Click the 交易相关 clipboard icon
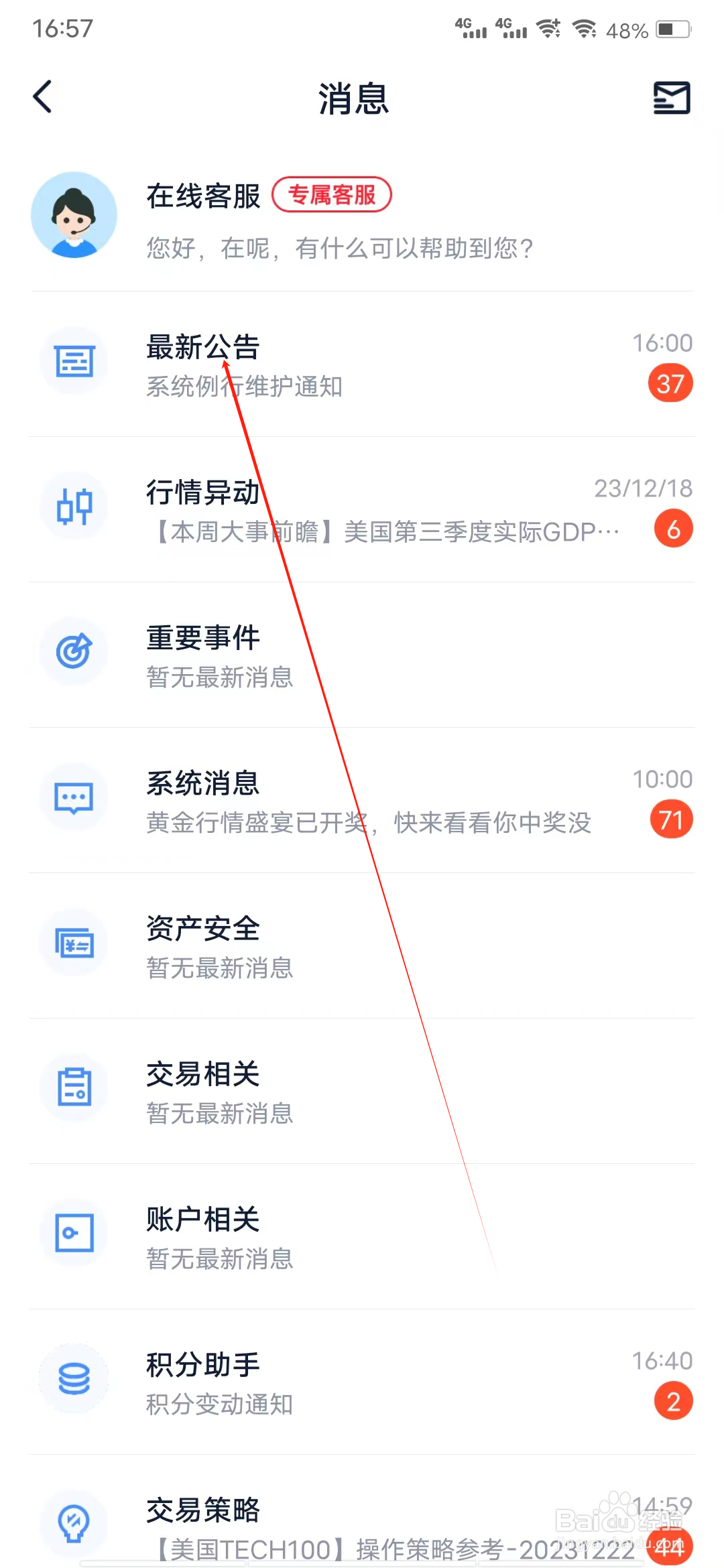The height and width of the screenshot is (1568, 724). [x=74, y=1088]
